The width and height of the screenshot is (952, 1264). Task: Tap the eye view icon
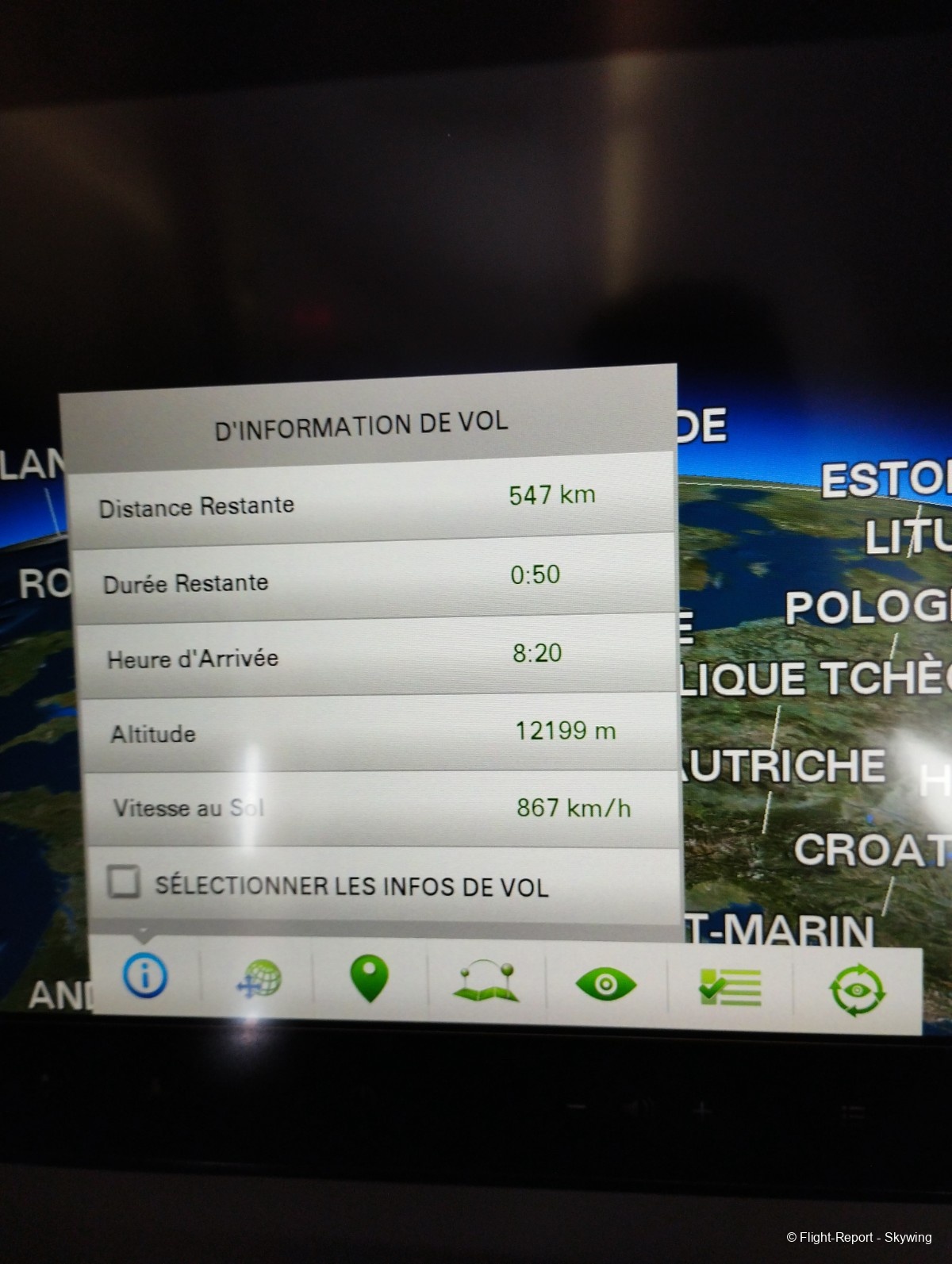pyautogui.click(x=606, y=985)
